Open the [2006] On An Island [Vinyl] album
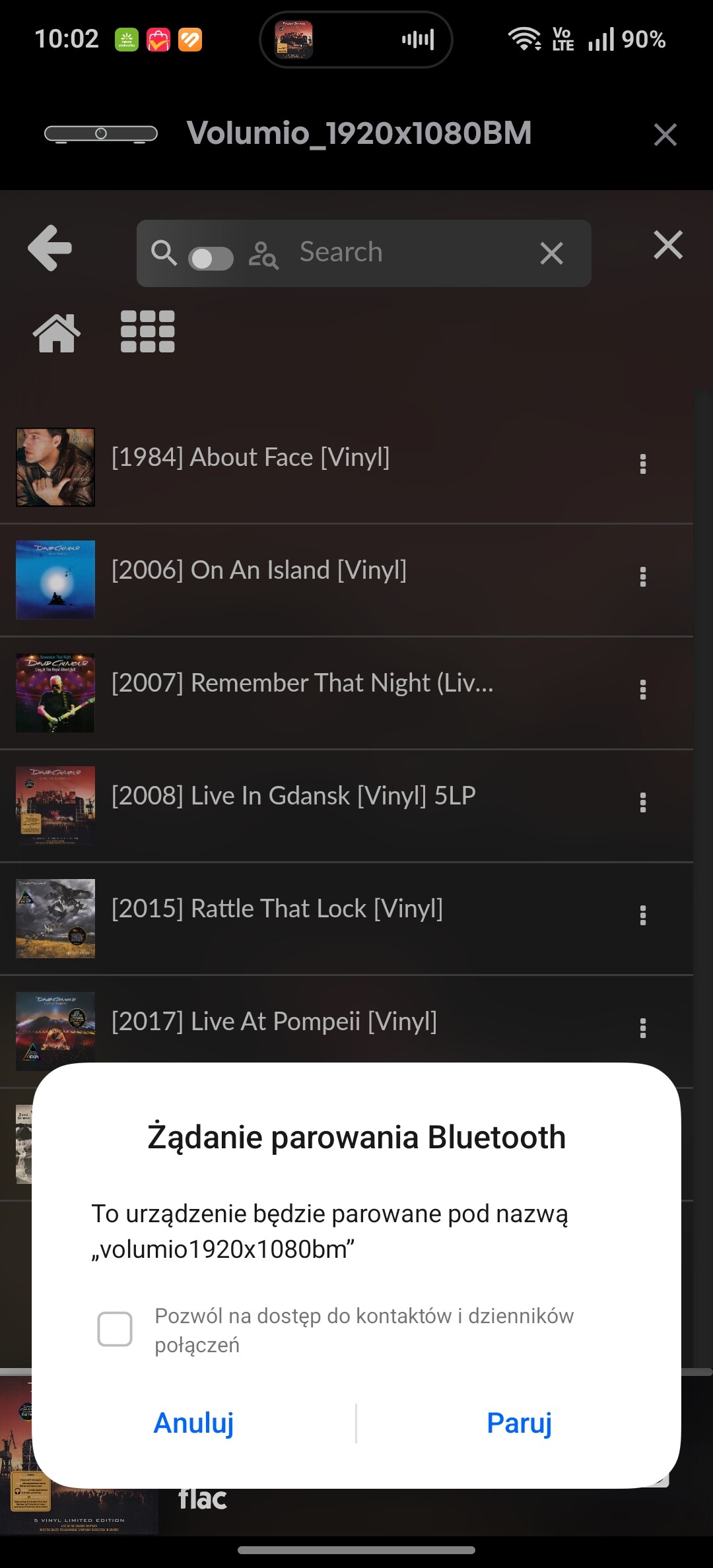 coord(259,570)
